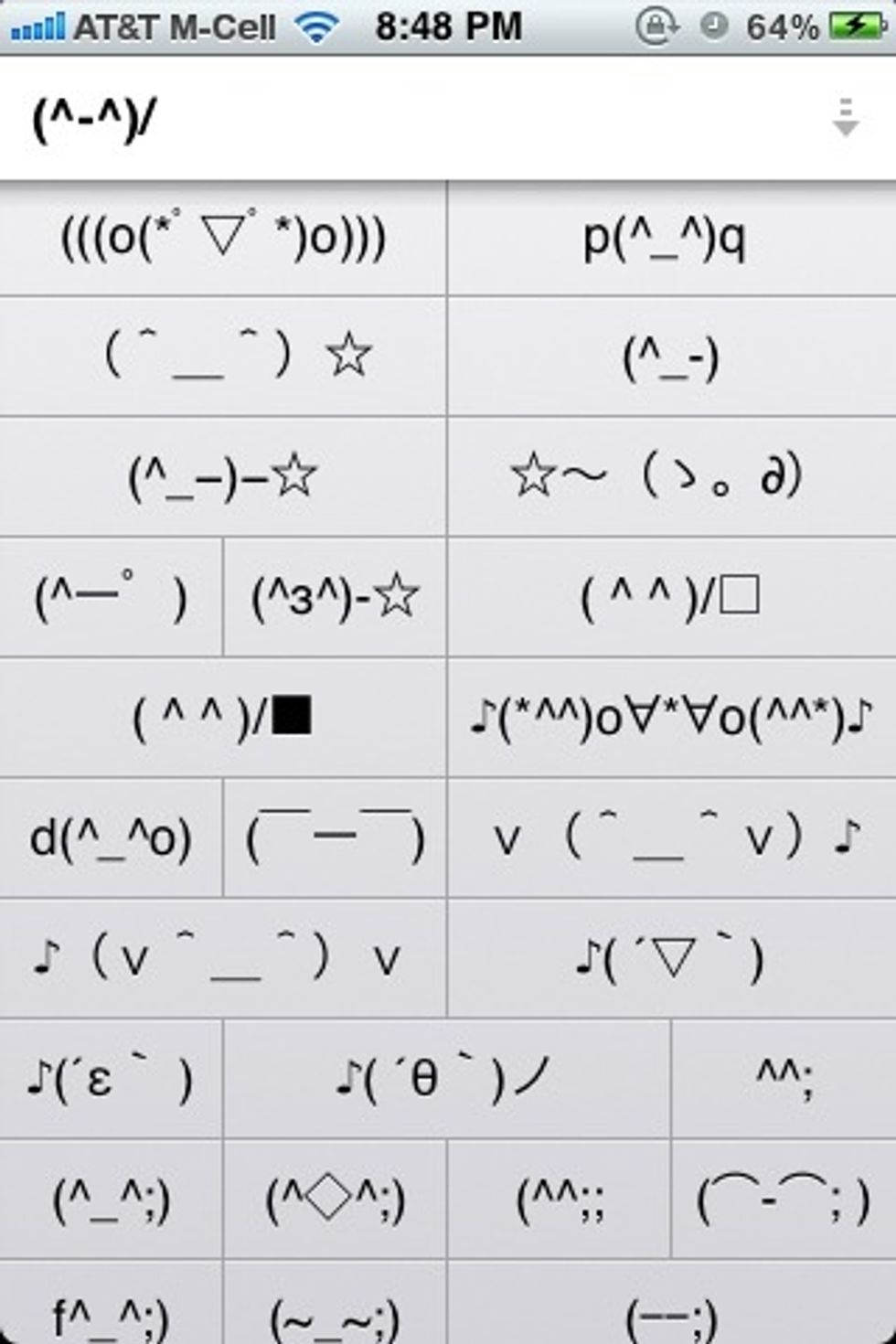Select the ♪(´▽｀) emoticon
The image size is (896, 1344).
(672, 959)
